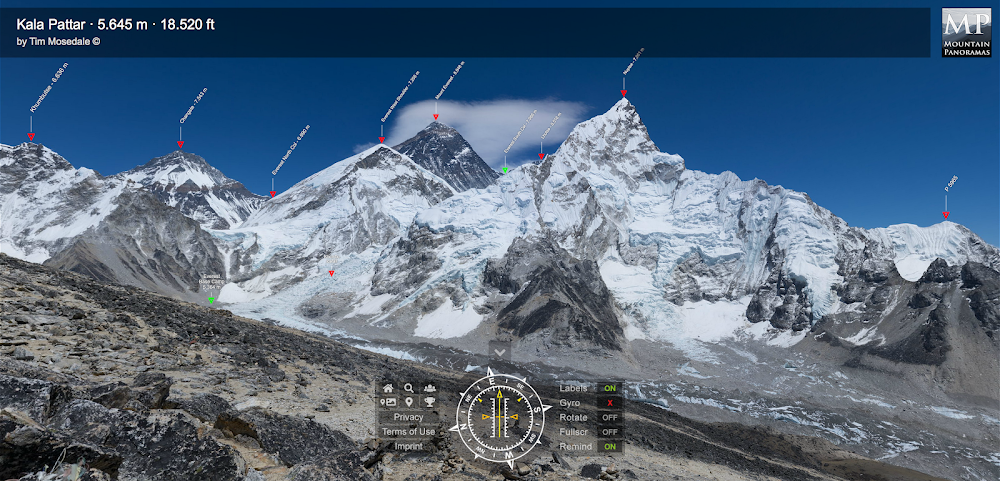
Task: Tap the location pin icon
Action: (409, 402)
